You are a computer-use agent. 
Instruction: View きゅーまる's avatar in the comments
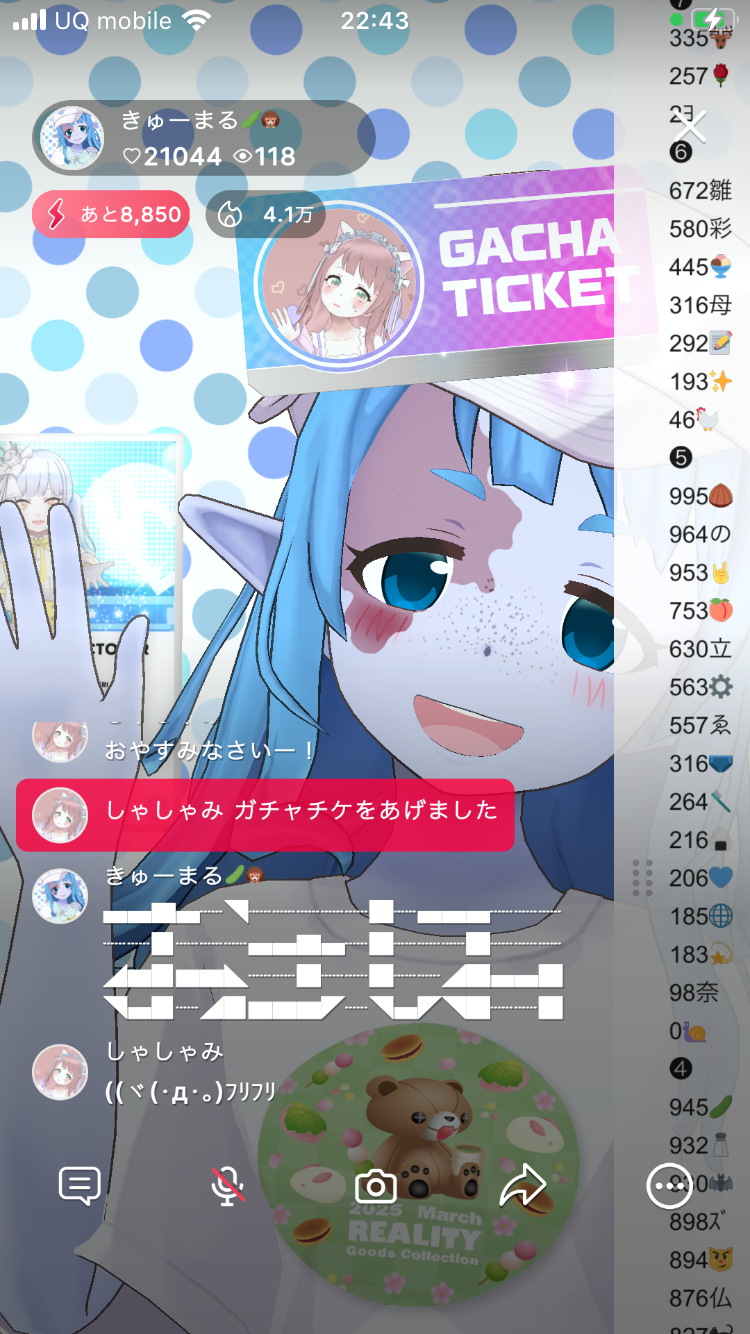click(x=61, y=896)
